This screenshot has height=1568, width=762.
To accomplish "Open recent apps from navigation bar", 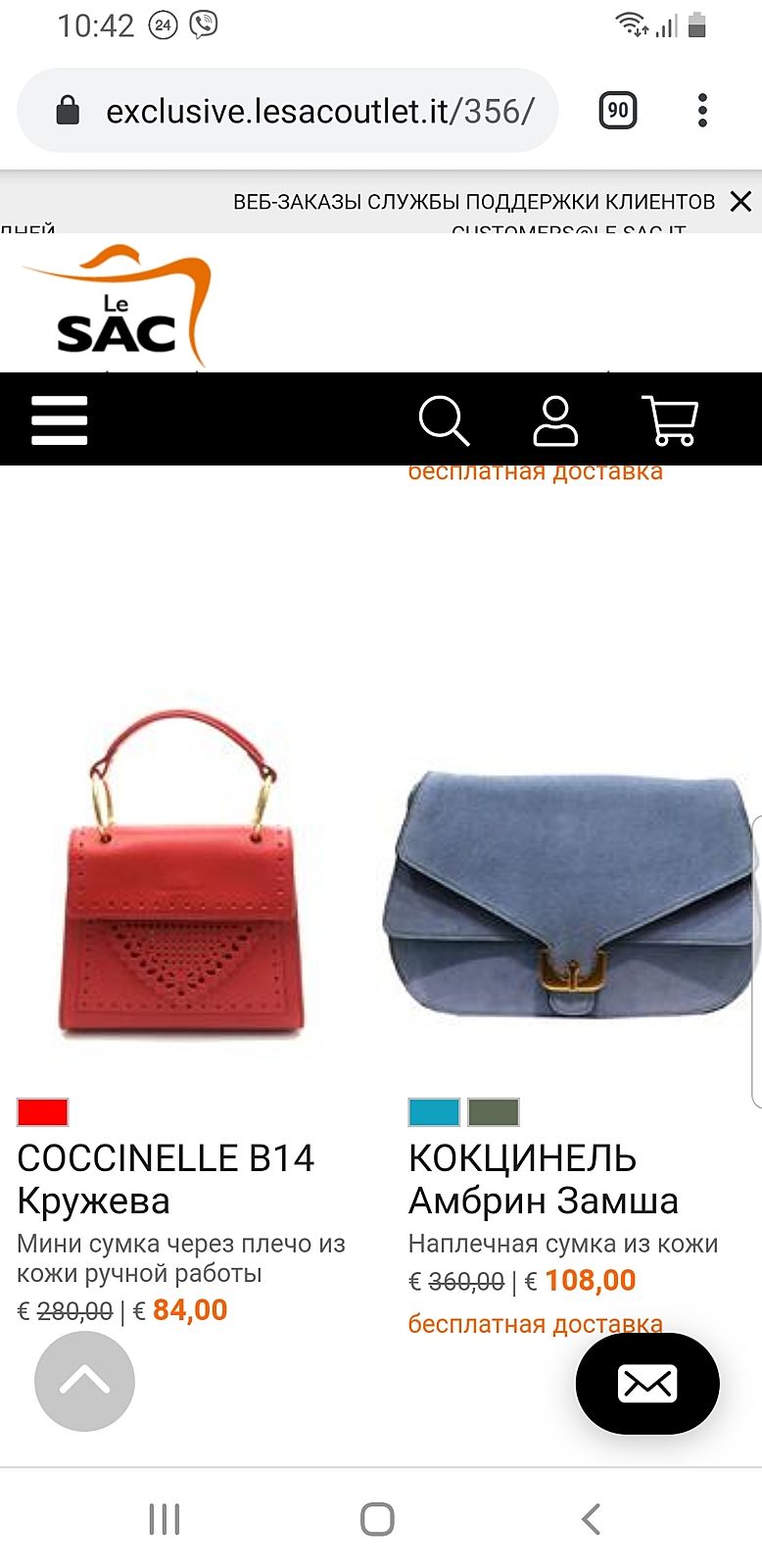I will (x=165, y=1519).
